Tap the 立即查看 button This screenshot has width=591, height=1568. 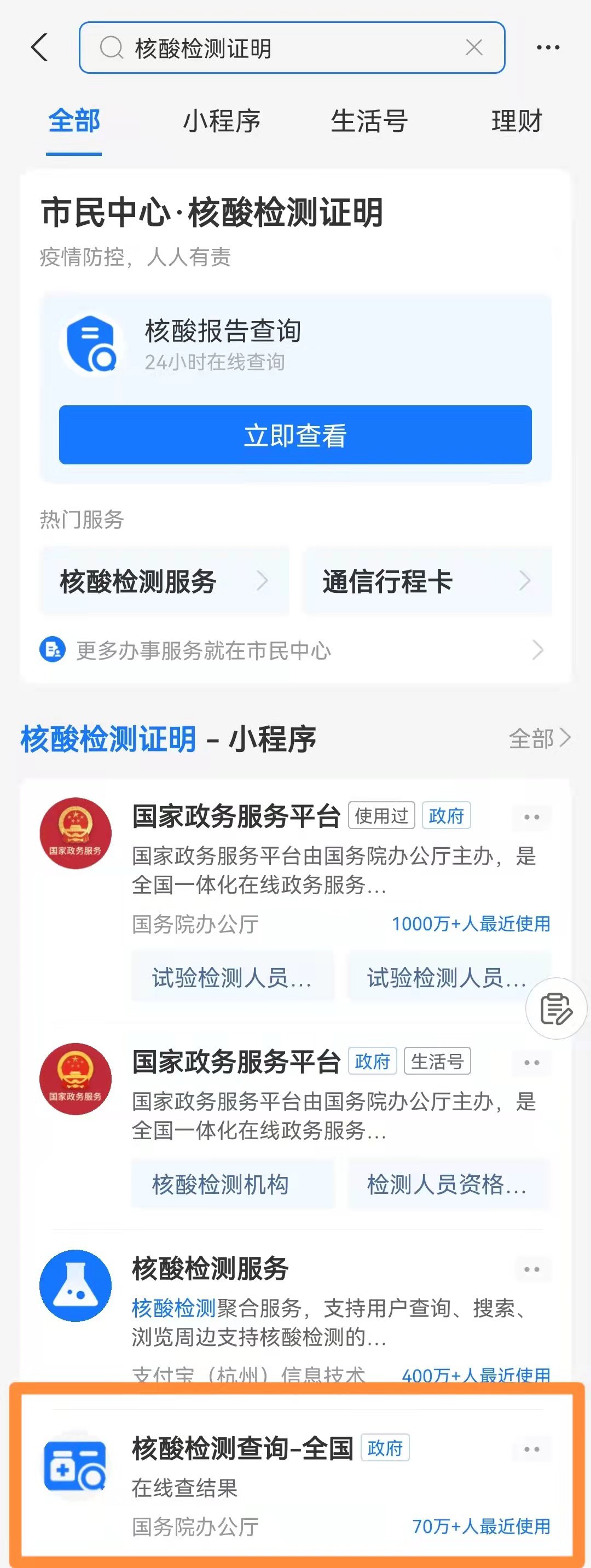pos(296,435)
